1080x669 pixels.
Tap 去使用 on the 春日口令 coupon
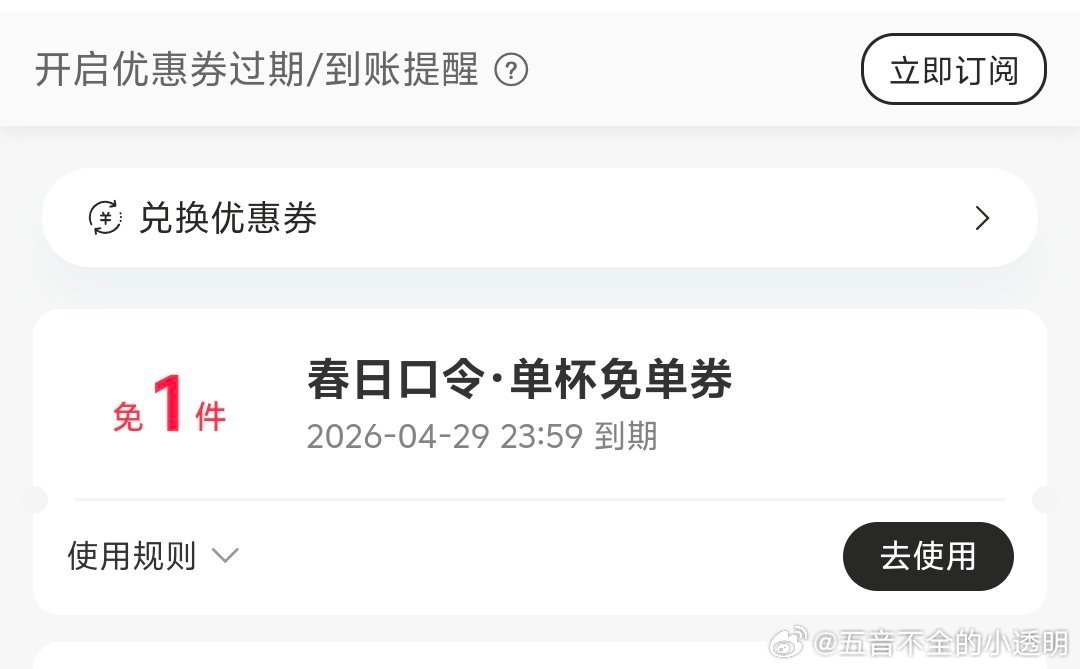point(927,556)
